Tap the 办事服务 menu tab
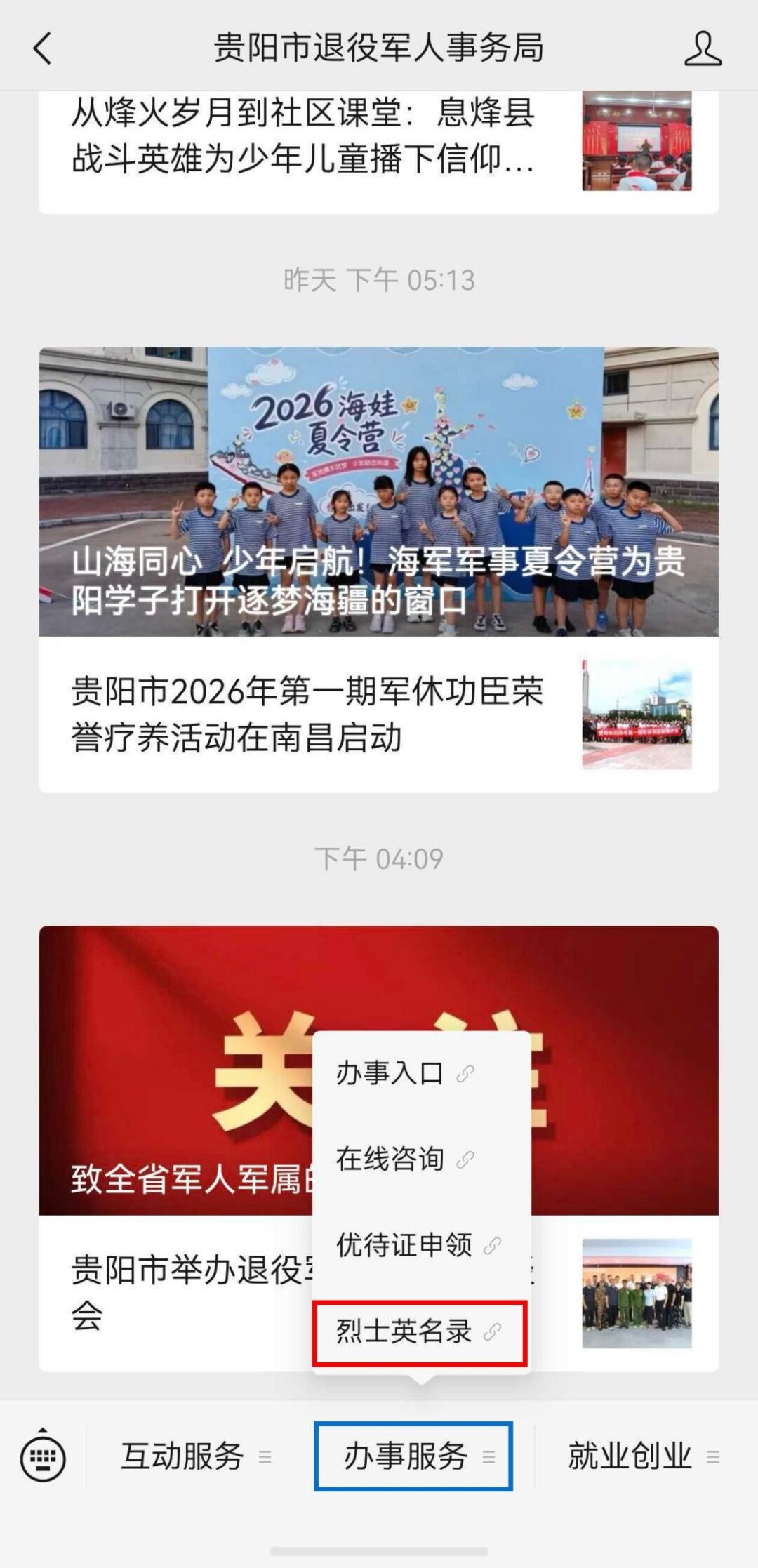This screenshot has width=758, height=1568. point(413,1456)
